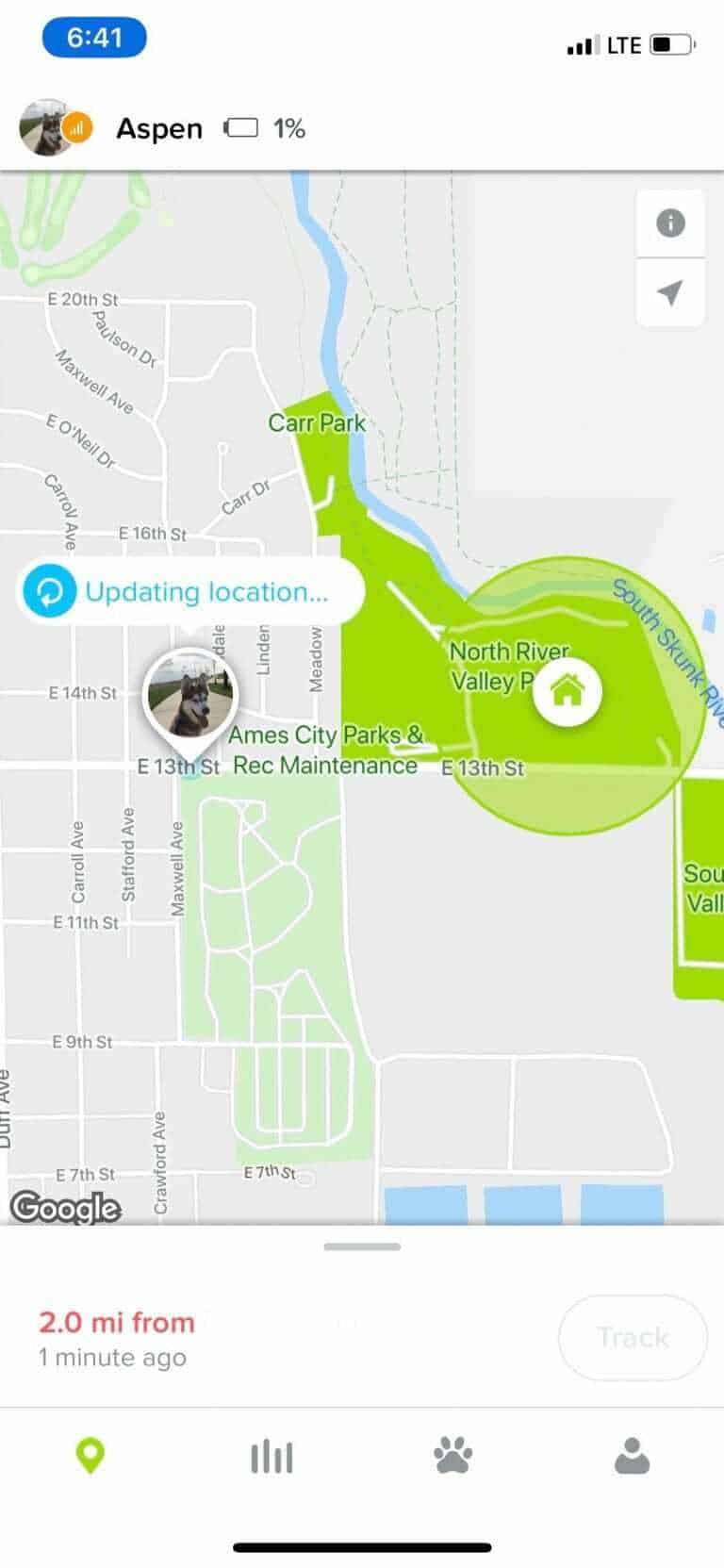Tap the Updating location banner
The image size is (724, 1568).
[x=207, y=591]
